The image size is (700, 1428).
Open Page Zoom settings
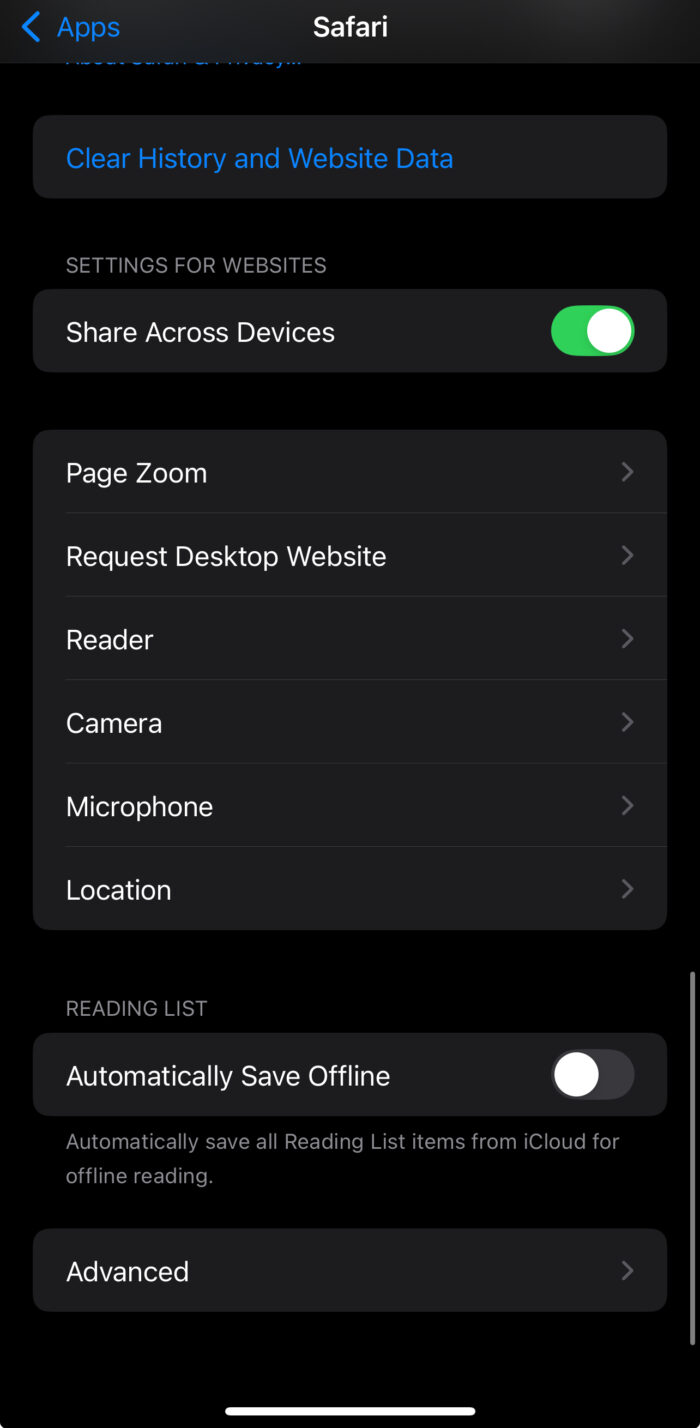(350, 473)
